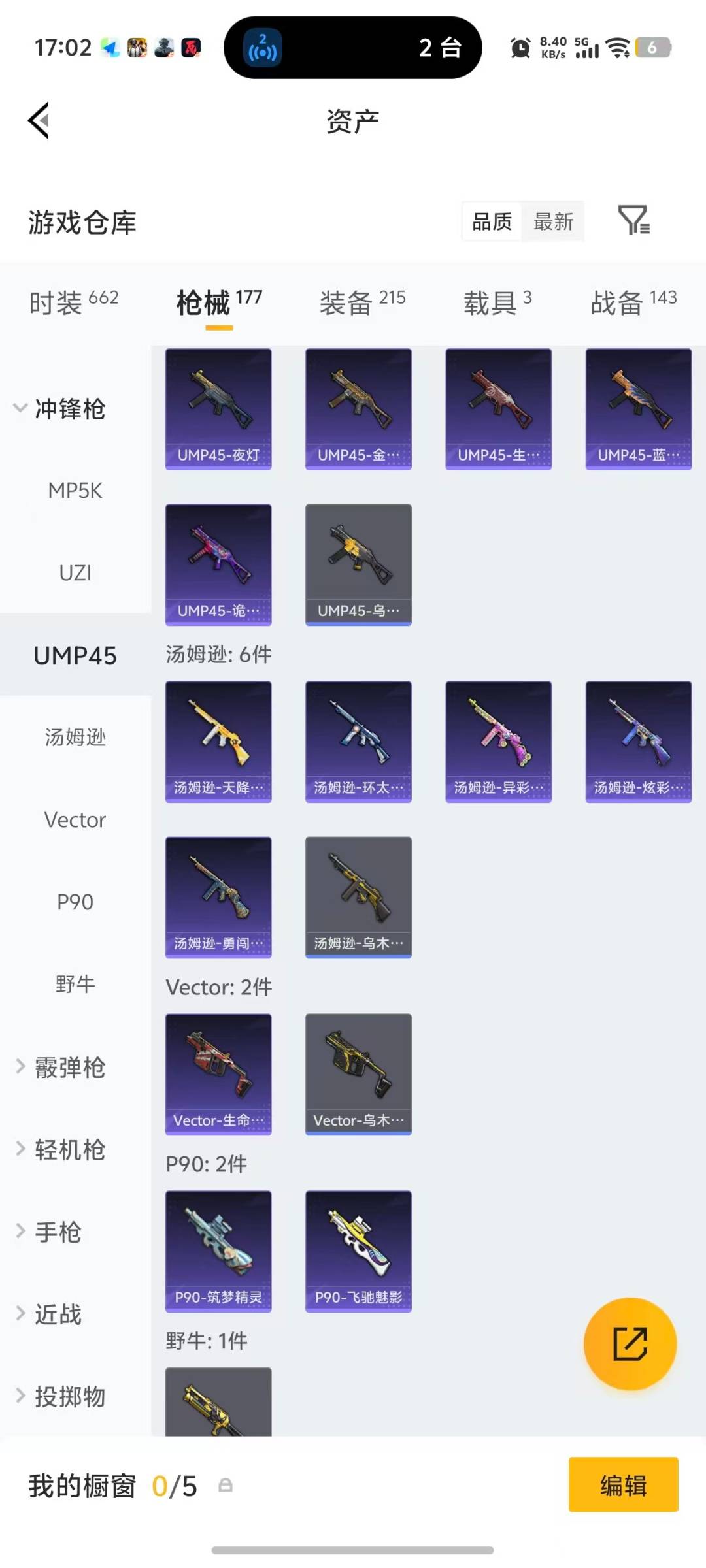The image size is (706, 1568).
Task: Tap the yellow floating share button
Action: 630,1344
